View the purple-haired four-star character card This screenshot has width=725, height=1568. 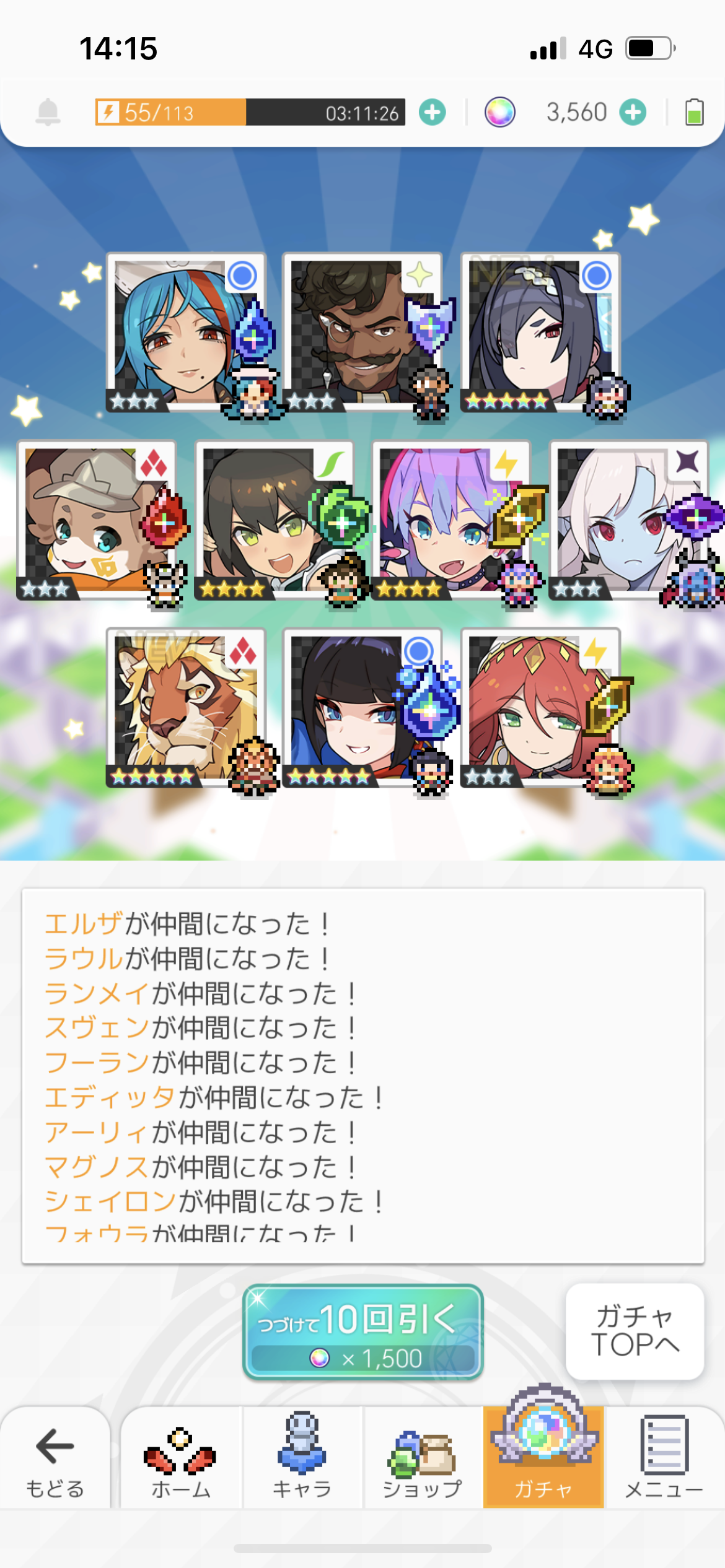[x=451, y=520]
